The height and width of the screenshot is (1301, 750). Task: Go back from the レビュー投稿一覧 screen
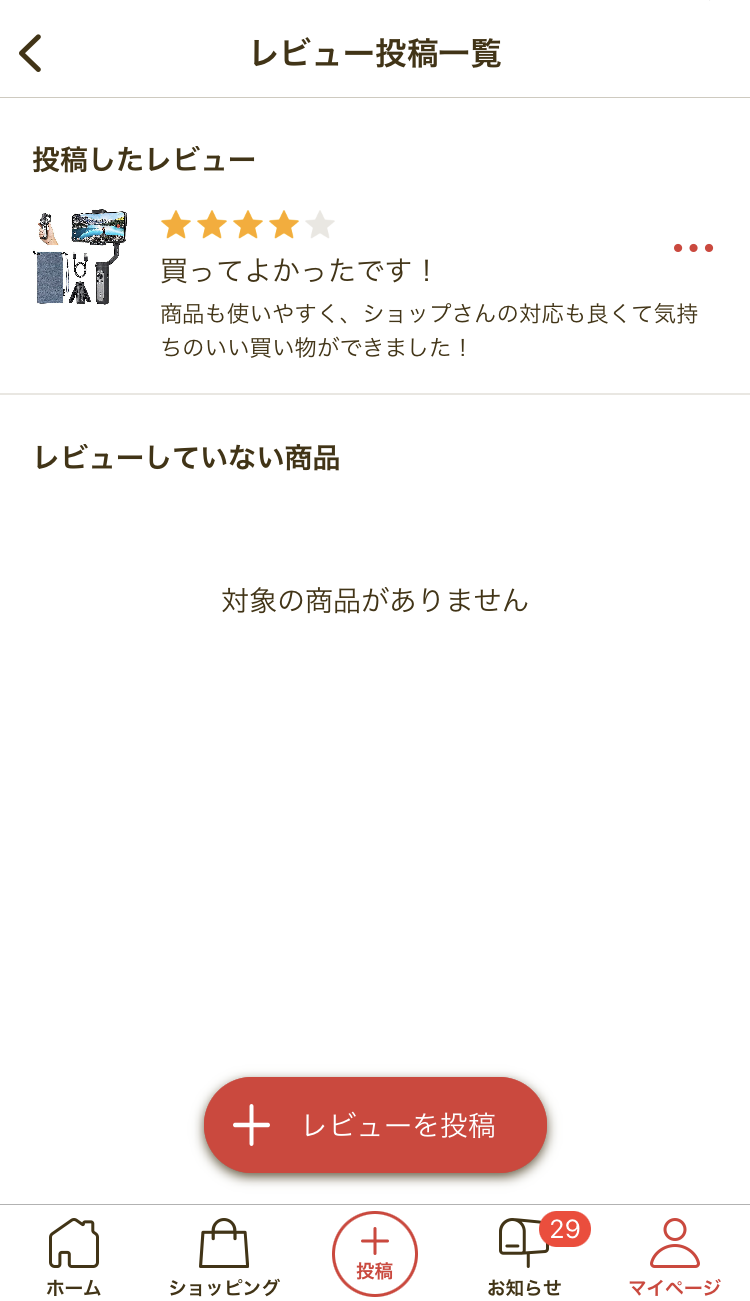(32, 53)
